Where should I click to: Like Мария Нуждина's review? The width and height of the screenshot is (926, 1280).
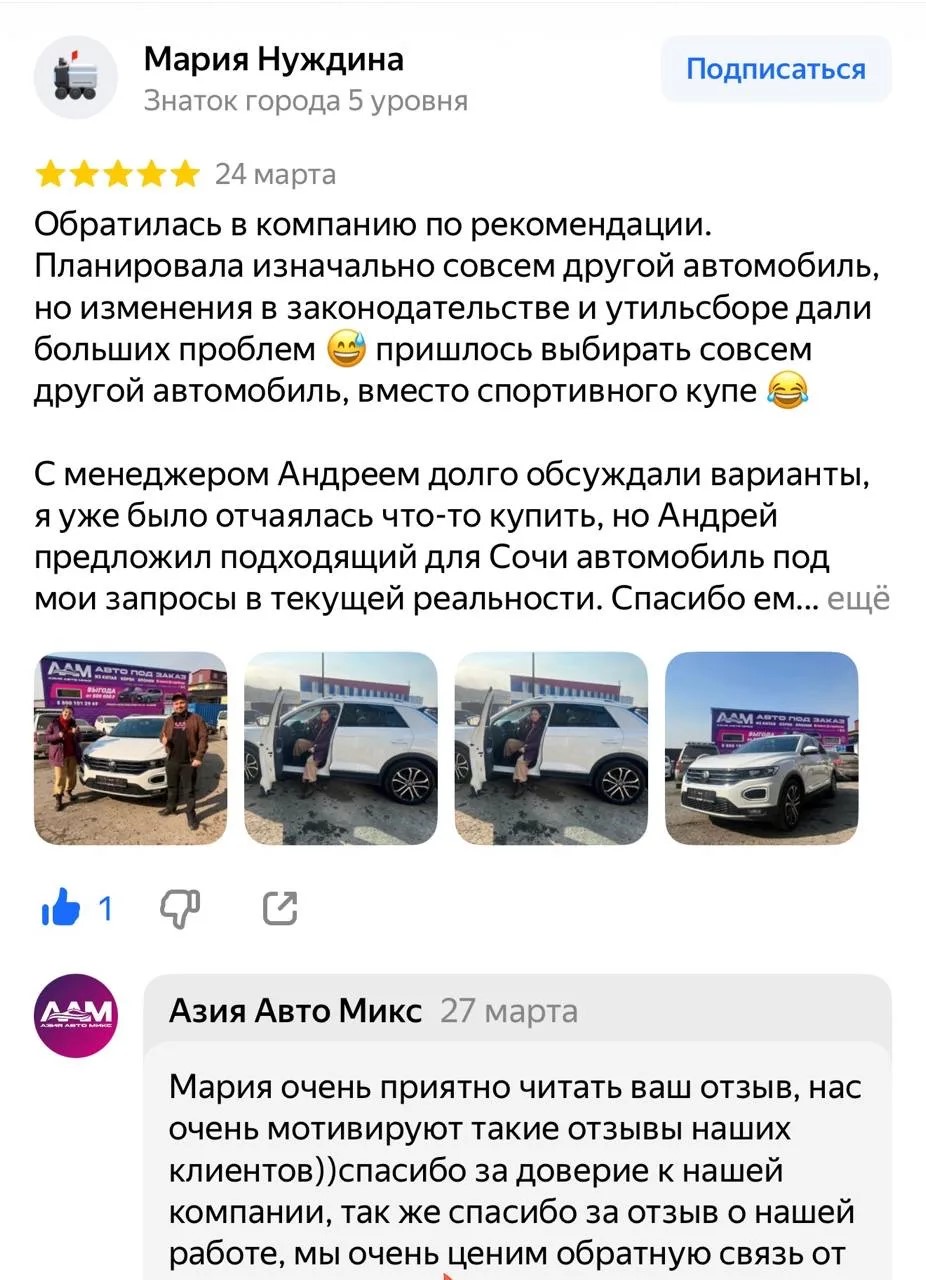coord(60,909)
